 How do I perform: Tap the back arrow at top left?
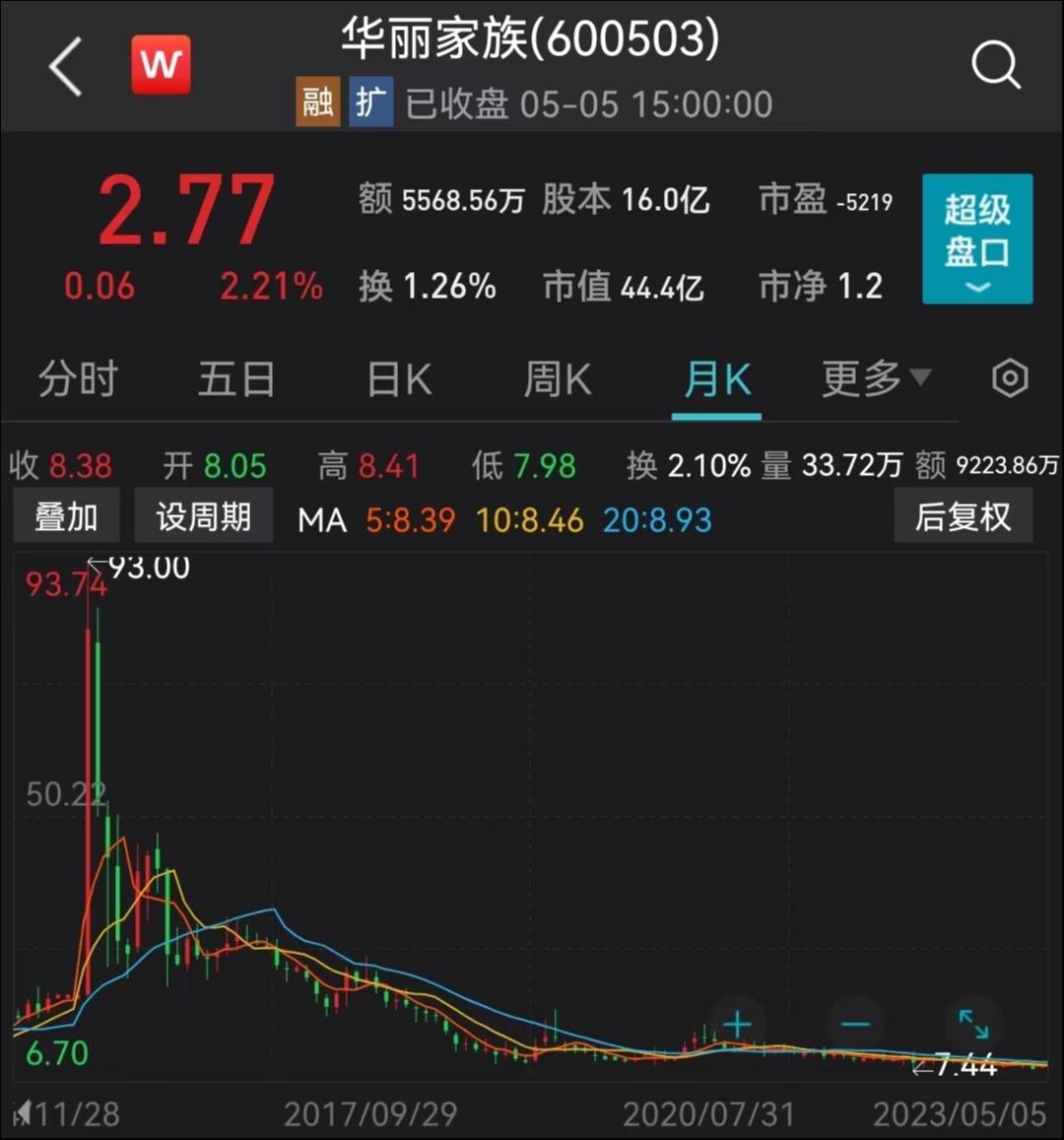click(x=63, y=65)
